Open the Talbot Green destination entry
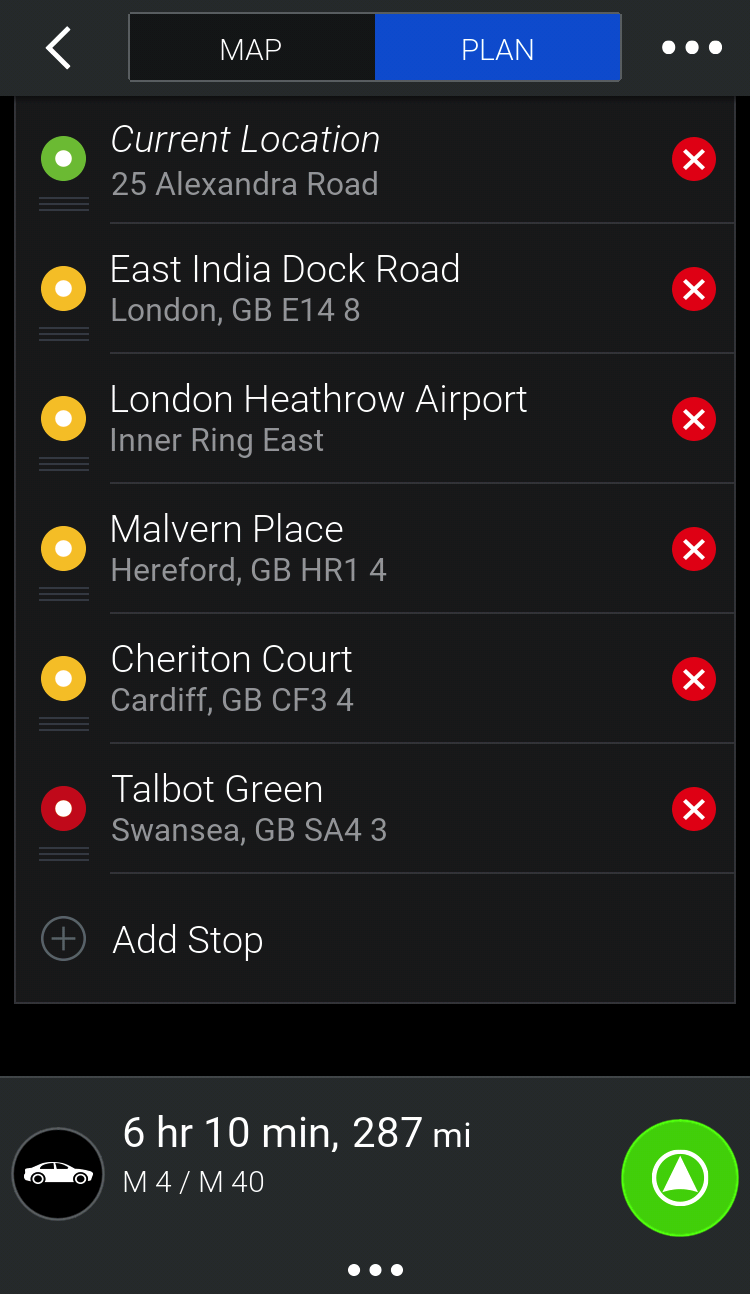 click(248, 808)
